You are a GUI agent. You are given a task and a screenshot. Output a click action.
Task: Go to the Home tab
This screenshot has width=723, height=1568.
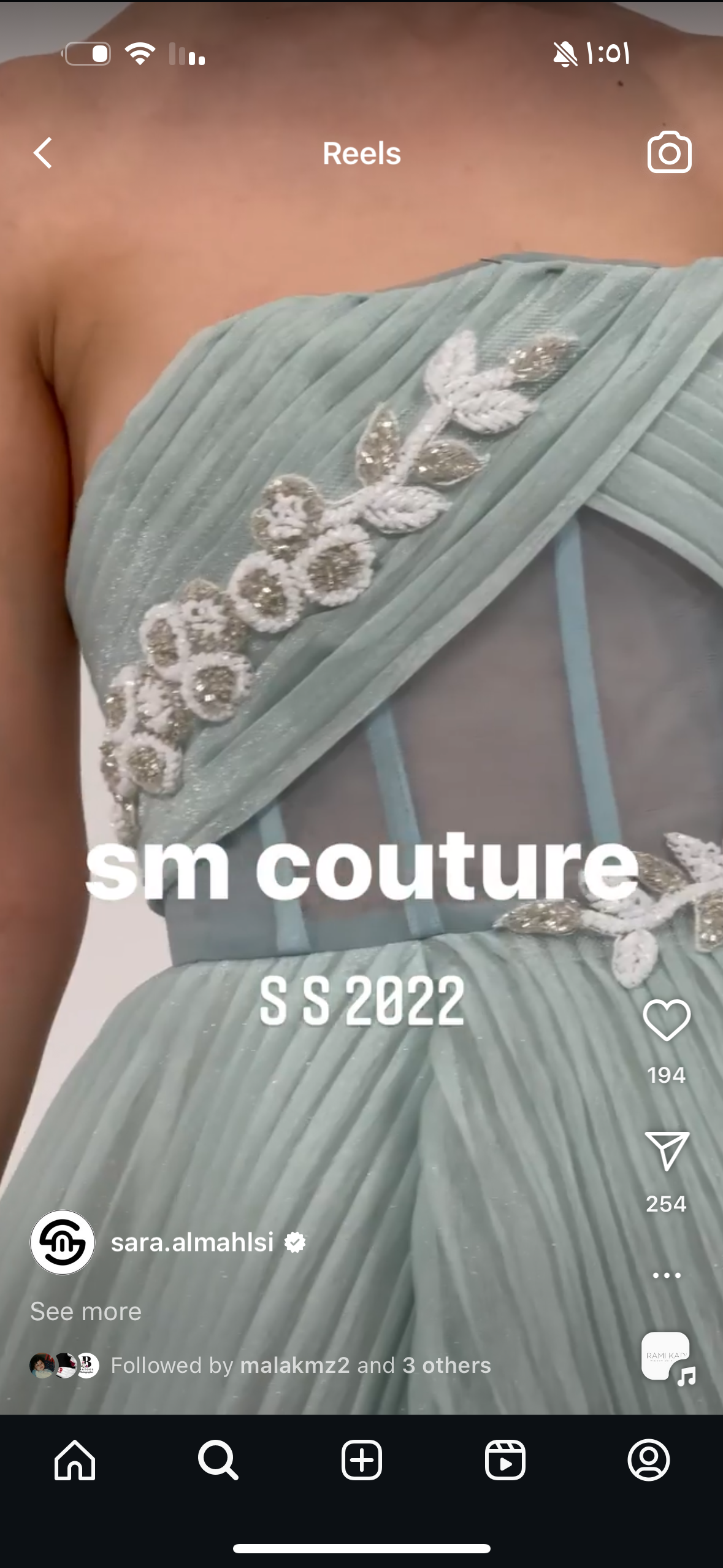point(75,1460)
